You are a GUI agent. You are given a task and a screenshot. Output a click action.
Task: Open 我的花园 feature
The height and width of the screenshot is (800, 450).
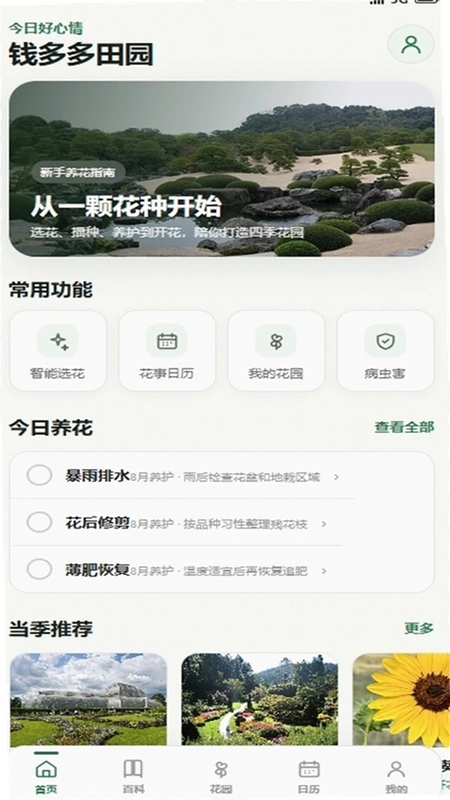[276, 351]
